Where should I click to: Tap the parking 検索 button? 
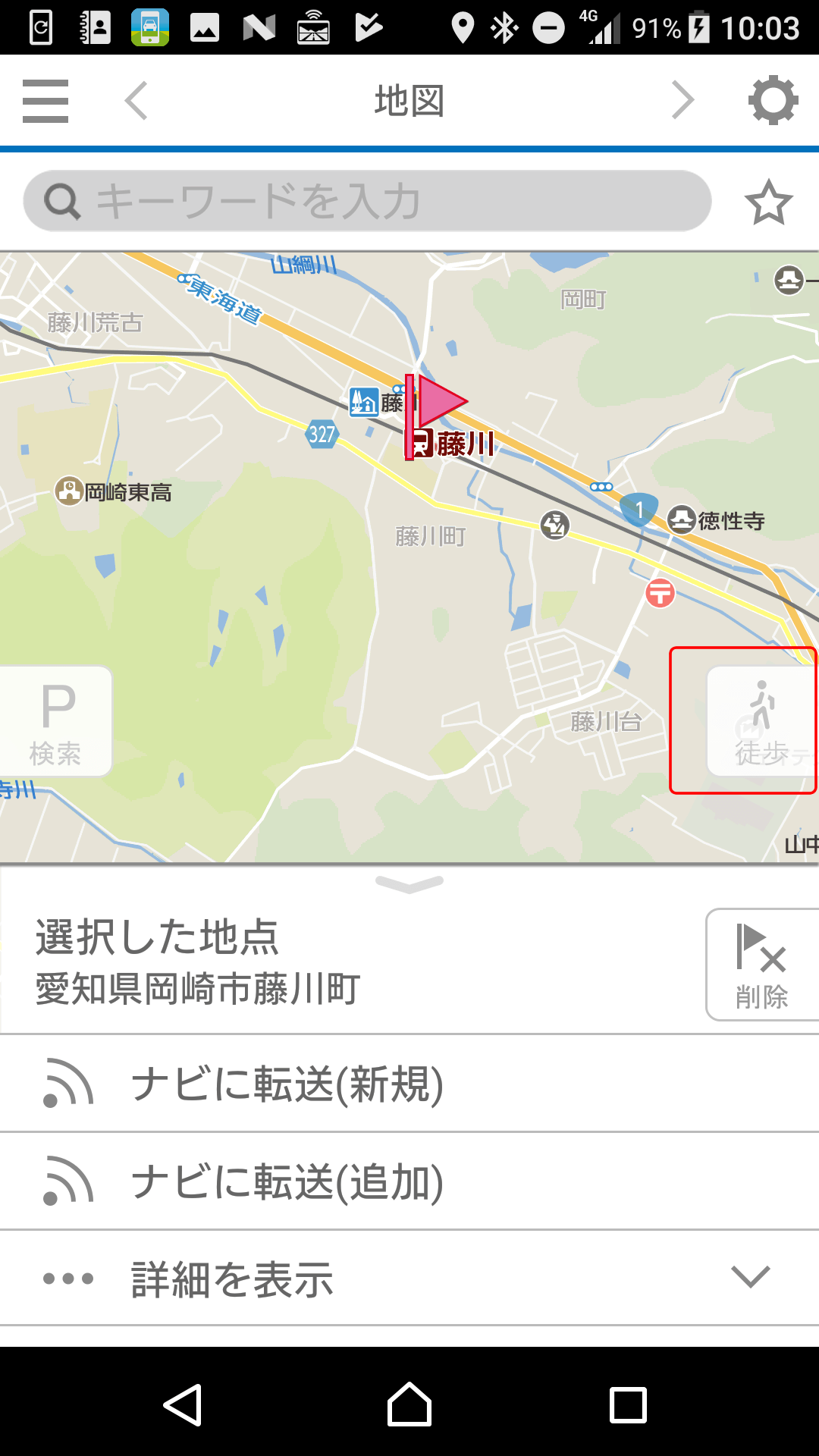55,721
